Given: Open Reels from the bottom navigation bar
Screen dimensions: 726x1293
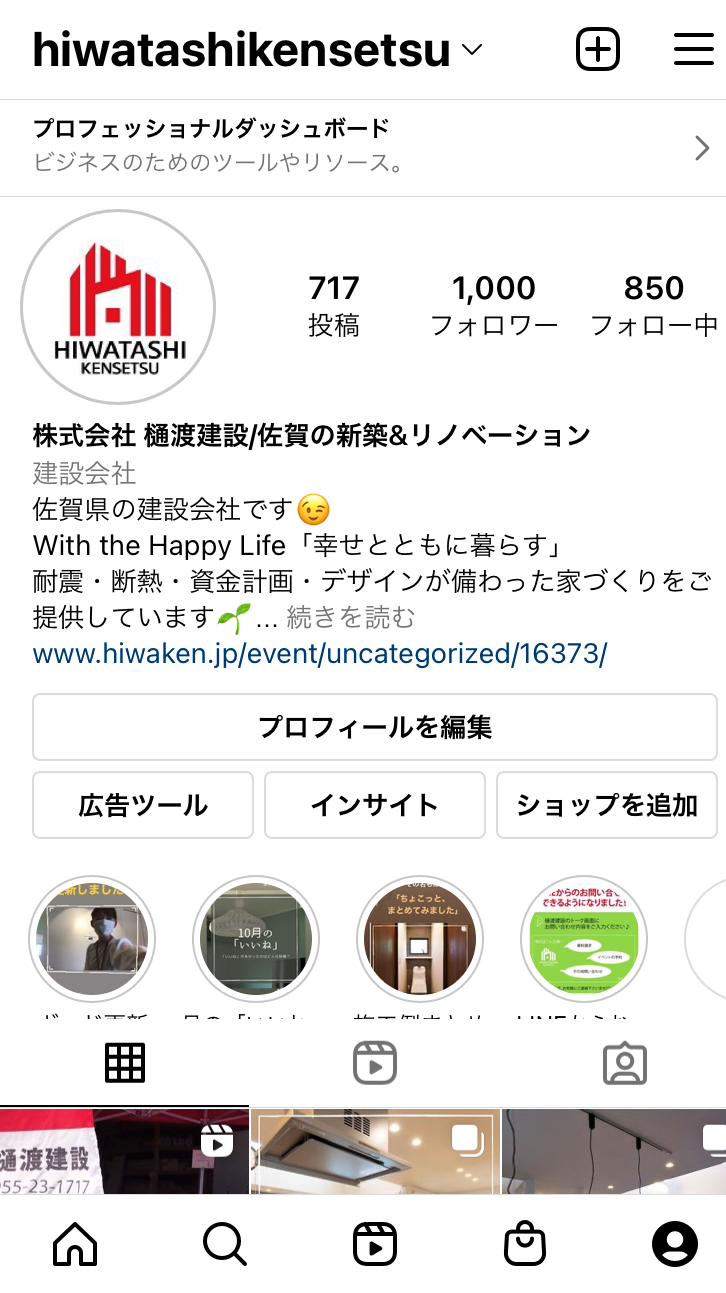Looking at the screenshot, I should click(x=375, y=1244).
